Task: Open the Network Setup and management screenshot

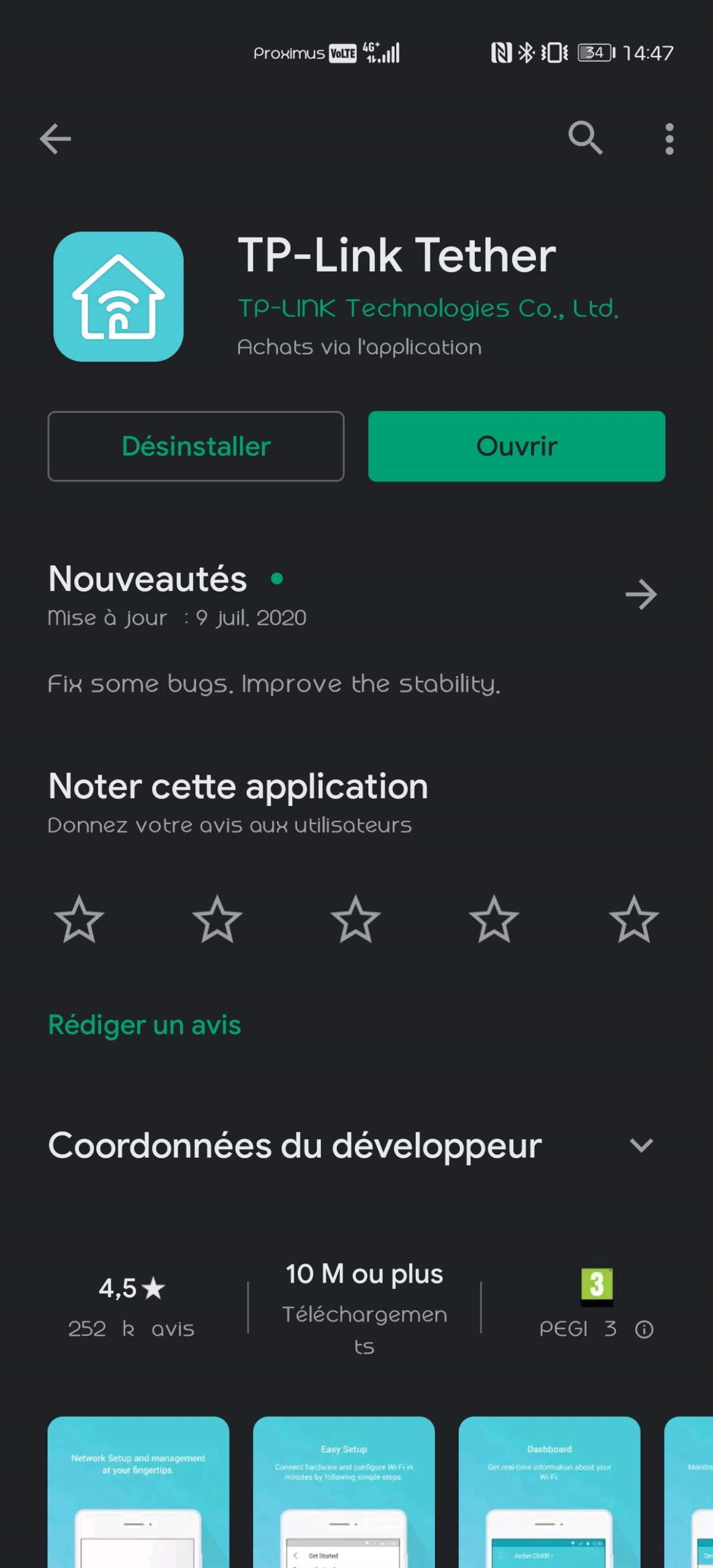Action: tap(138, 1492)
